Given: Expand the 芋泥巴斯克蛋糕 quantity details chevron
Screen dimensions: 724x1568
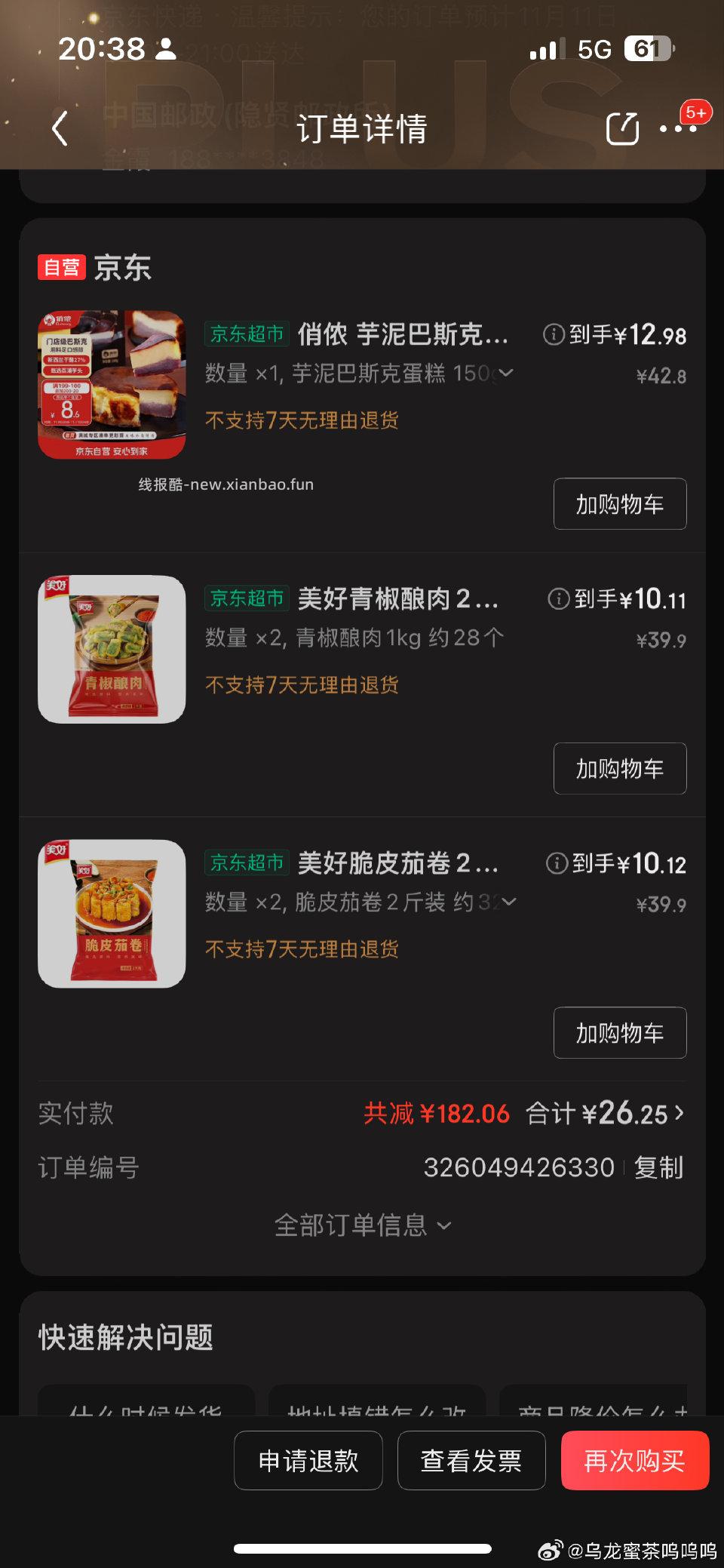Looking at the screenshot, I should tap(506, 374).
